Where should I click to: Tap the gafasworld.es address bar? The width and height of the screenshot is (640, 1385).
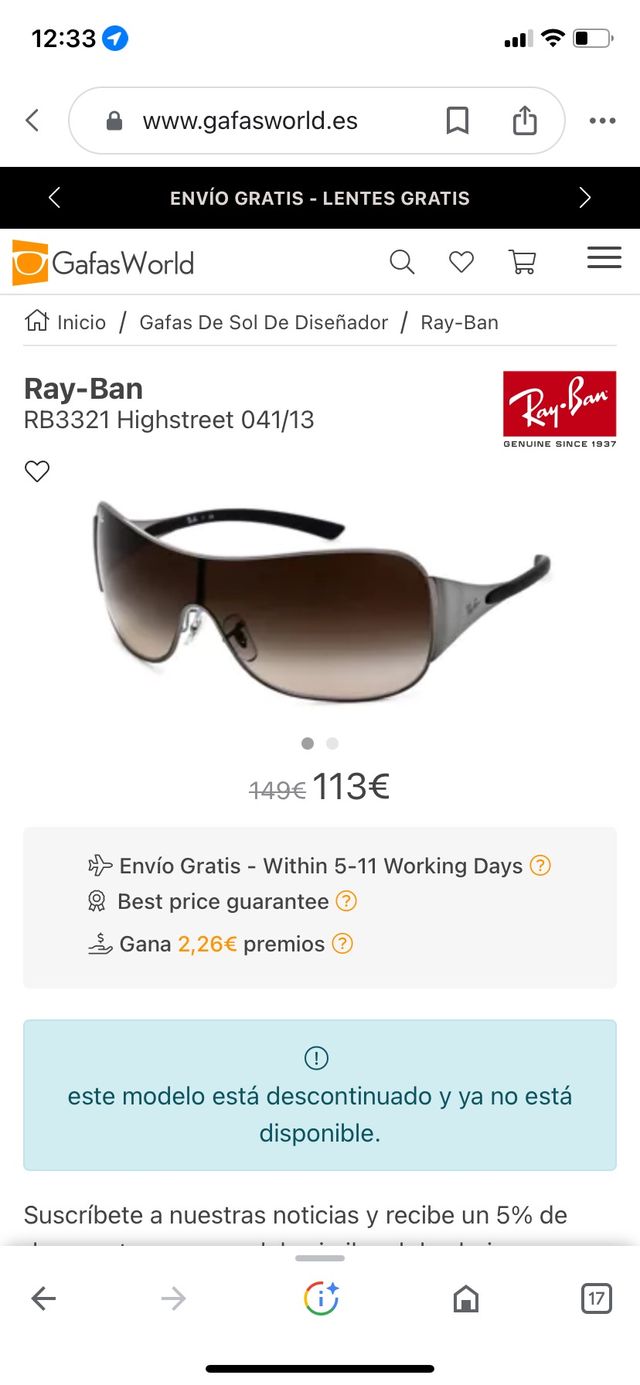[250, 121]
